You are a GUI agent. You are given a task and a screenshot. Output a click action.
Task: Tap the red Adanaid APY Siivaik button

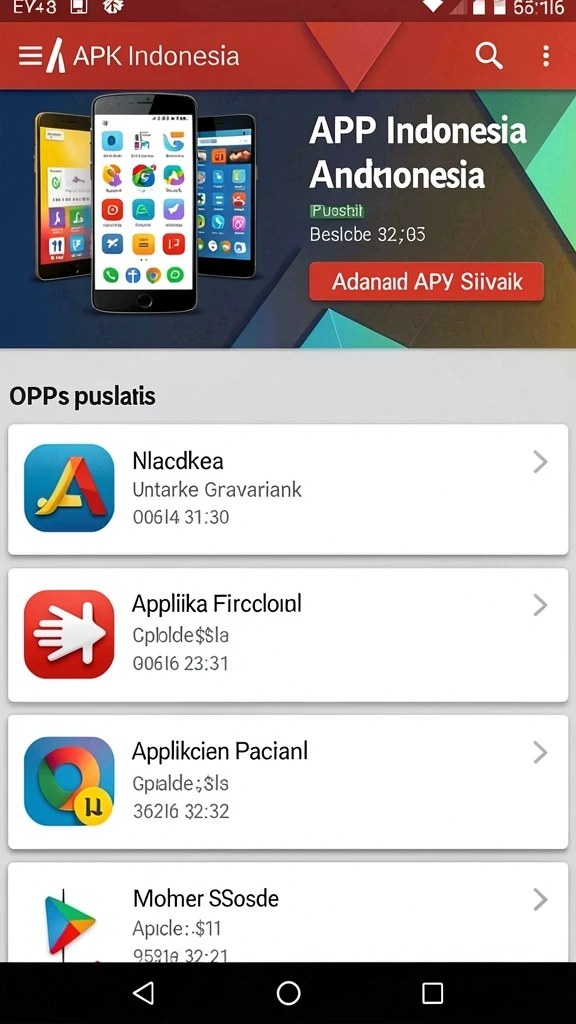(x=426, y=281)
